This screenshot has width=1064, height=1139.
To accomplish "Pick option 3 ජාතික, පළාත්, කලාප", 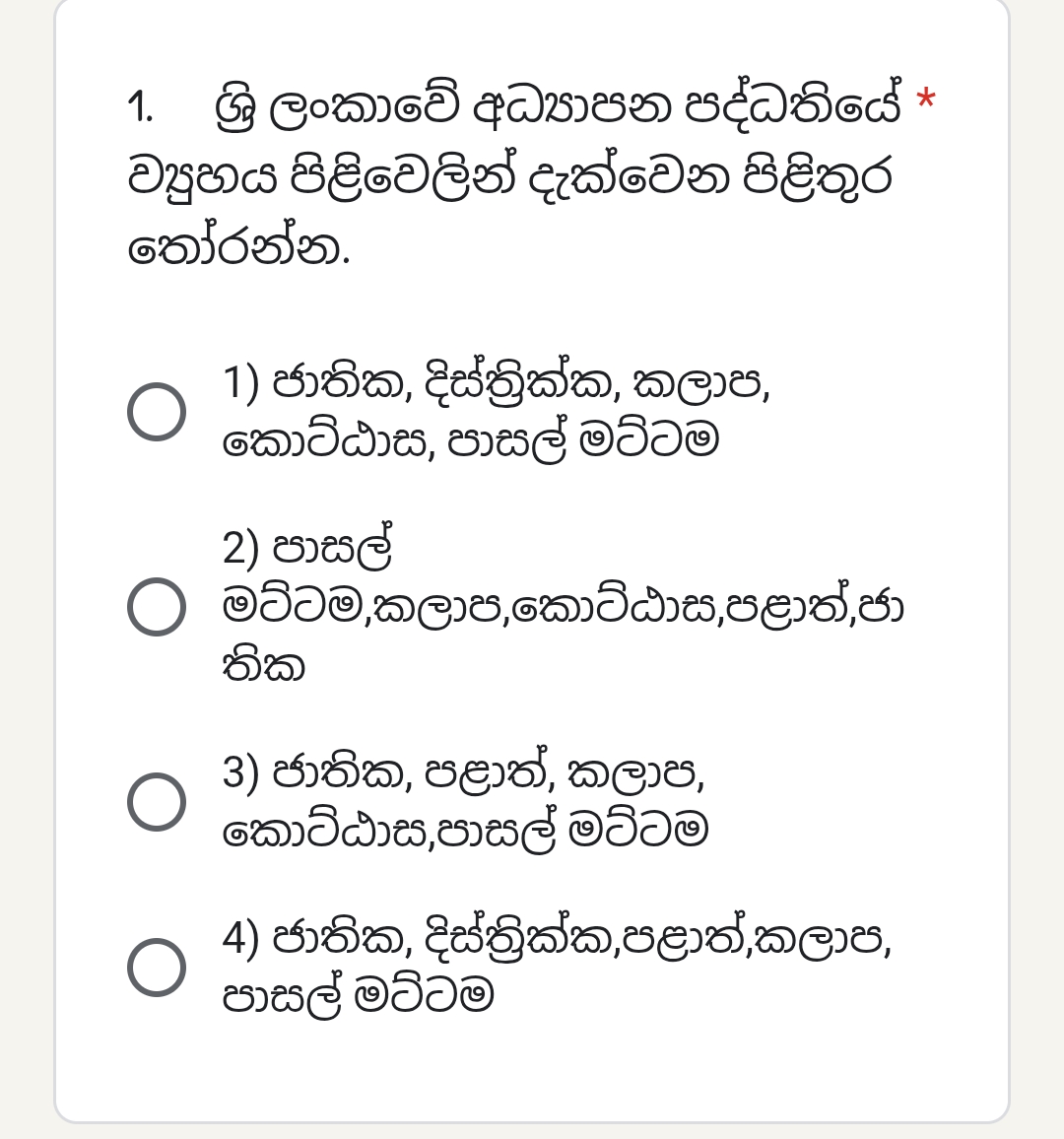I will click(156, 802).
